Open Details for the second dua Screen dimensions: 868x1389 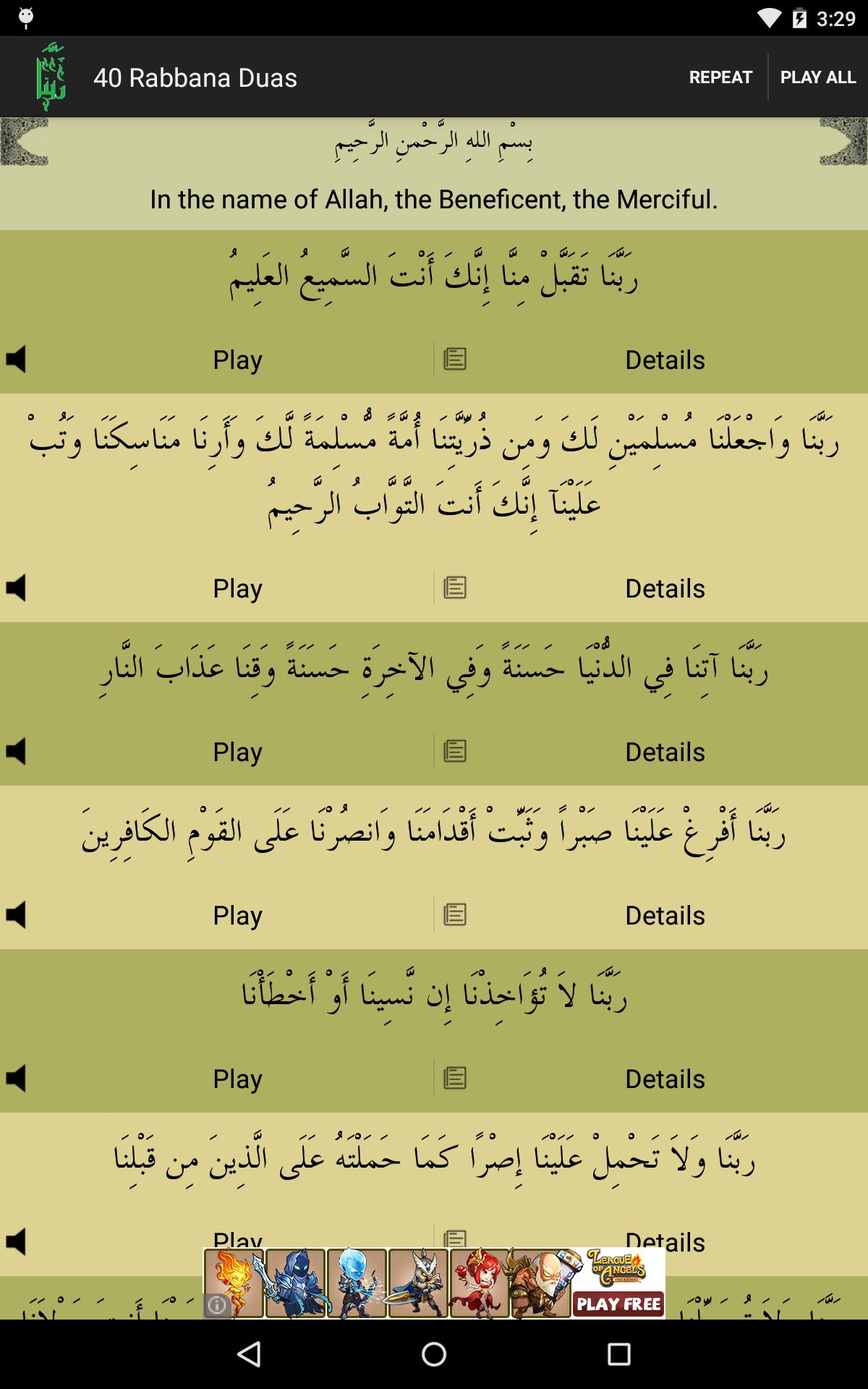[665, 588]
